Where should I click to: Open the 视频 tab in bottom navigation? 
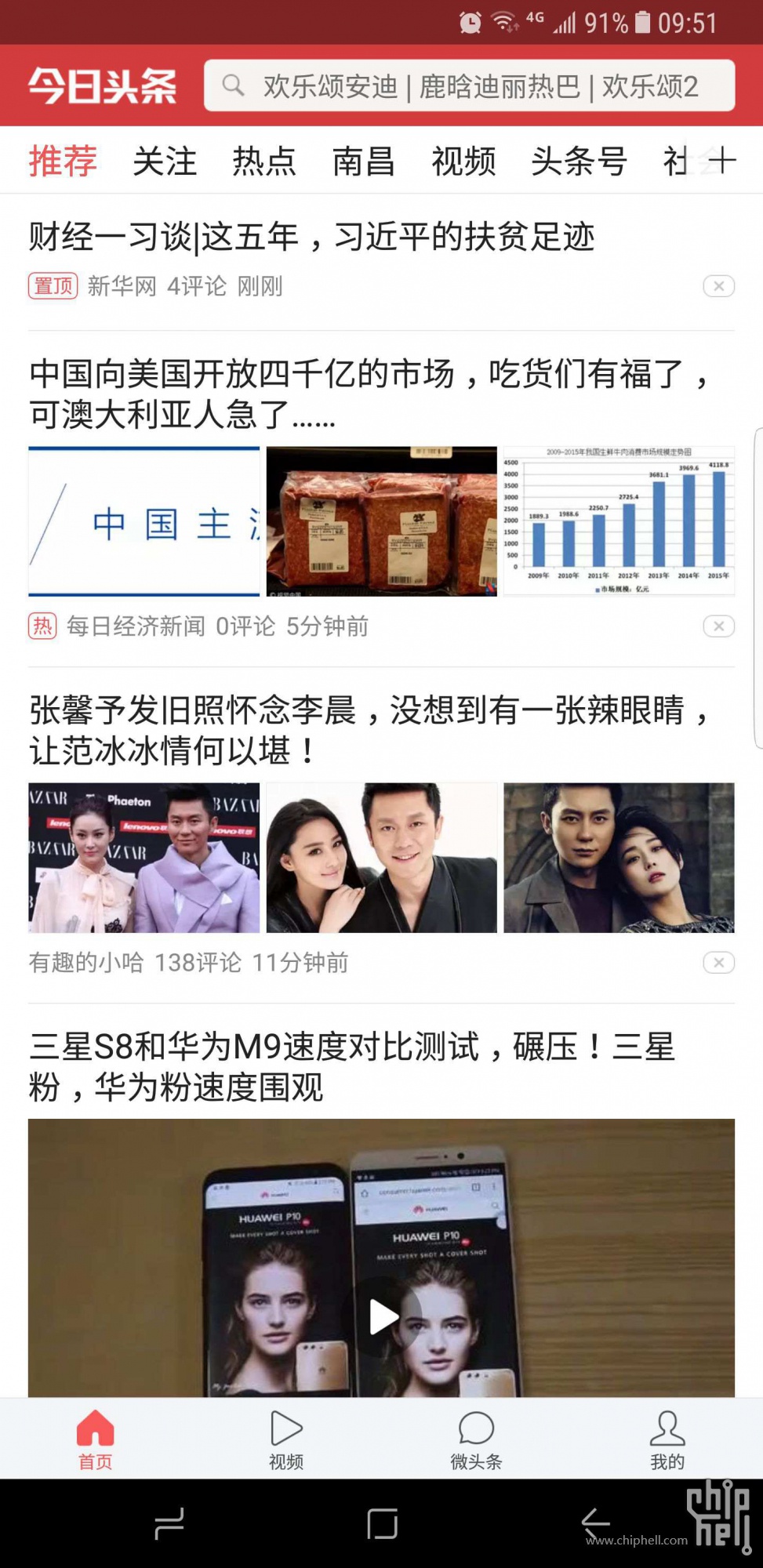286,1439
